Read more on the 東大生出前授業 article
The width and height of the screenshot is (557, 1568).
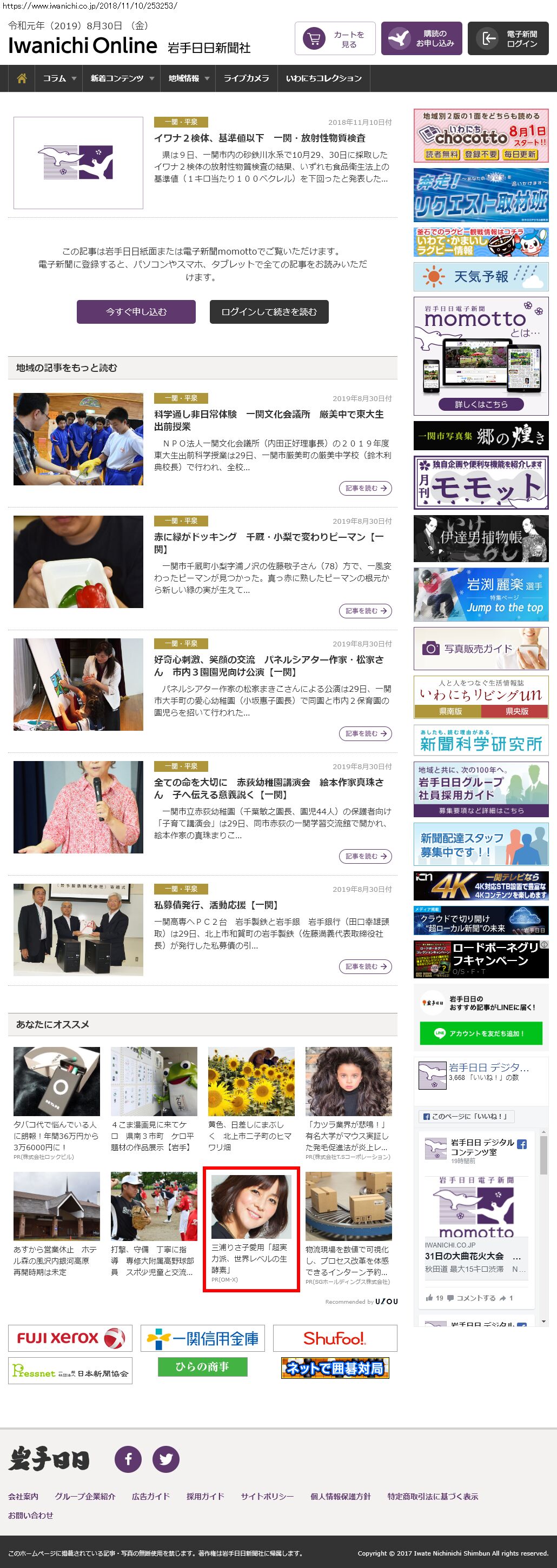pos(364,488)
